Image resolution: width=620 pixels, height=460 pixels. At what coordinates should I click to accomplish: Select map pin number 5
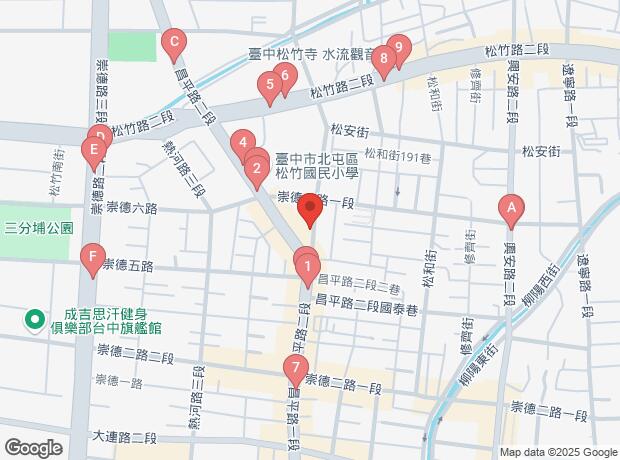click(x=268, y=86)
